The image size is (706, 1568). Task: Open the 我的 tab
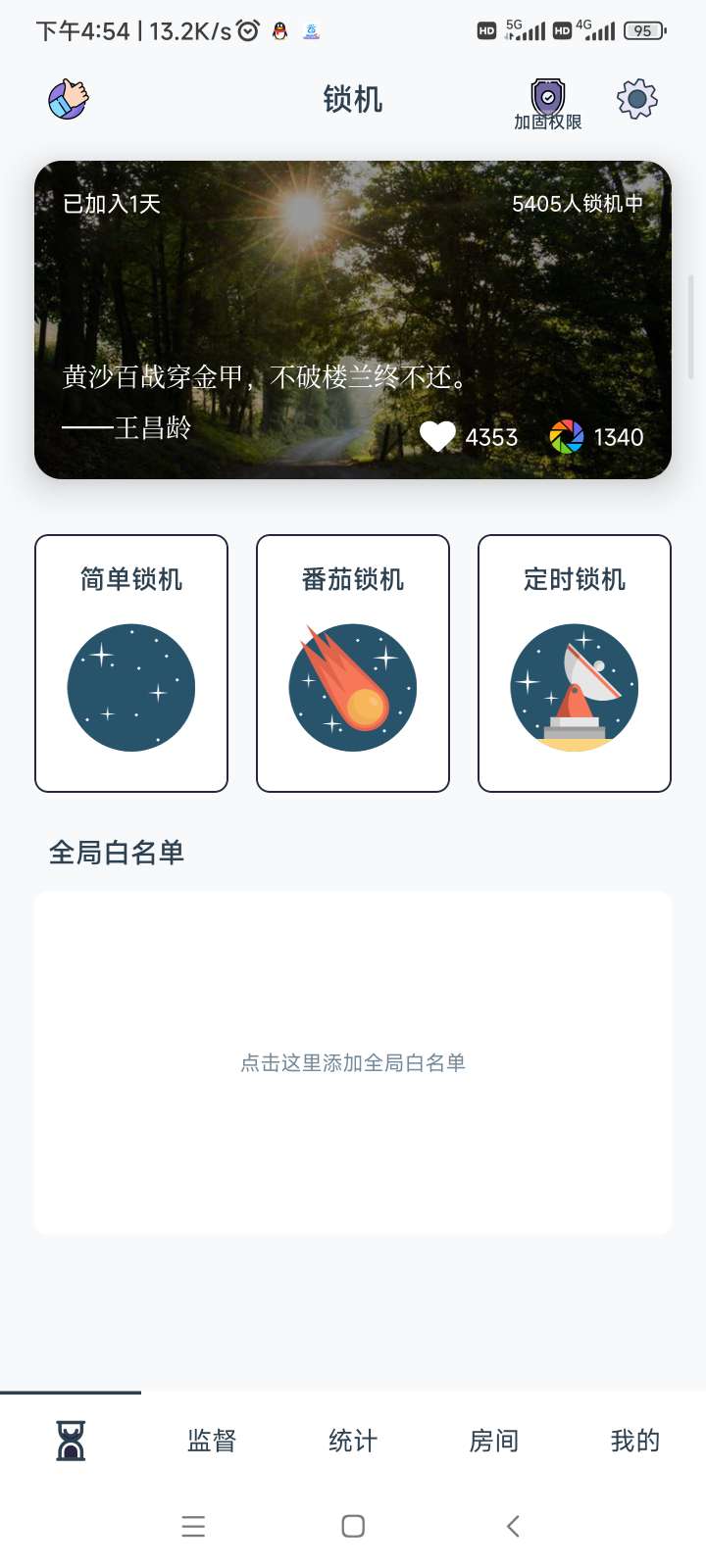tap(634, 1441)
